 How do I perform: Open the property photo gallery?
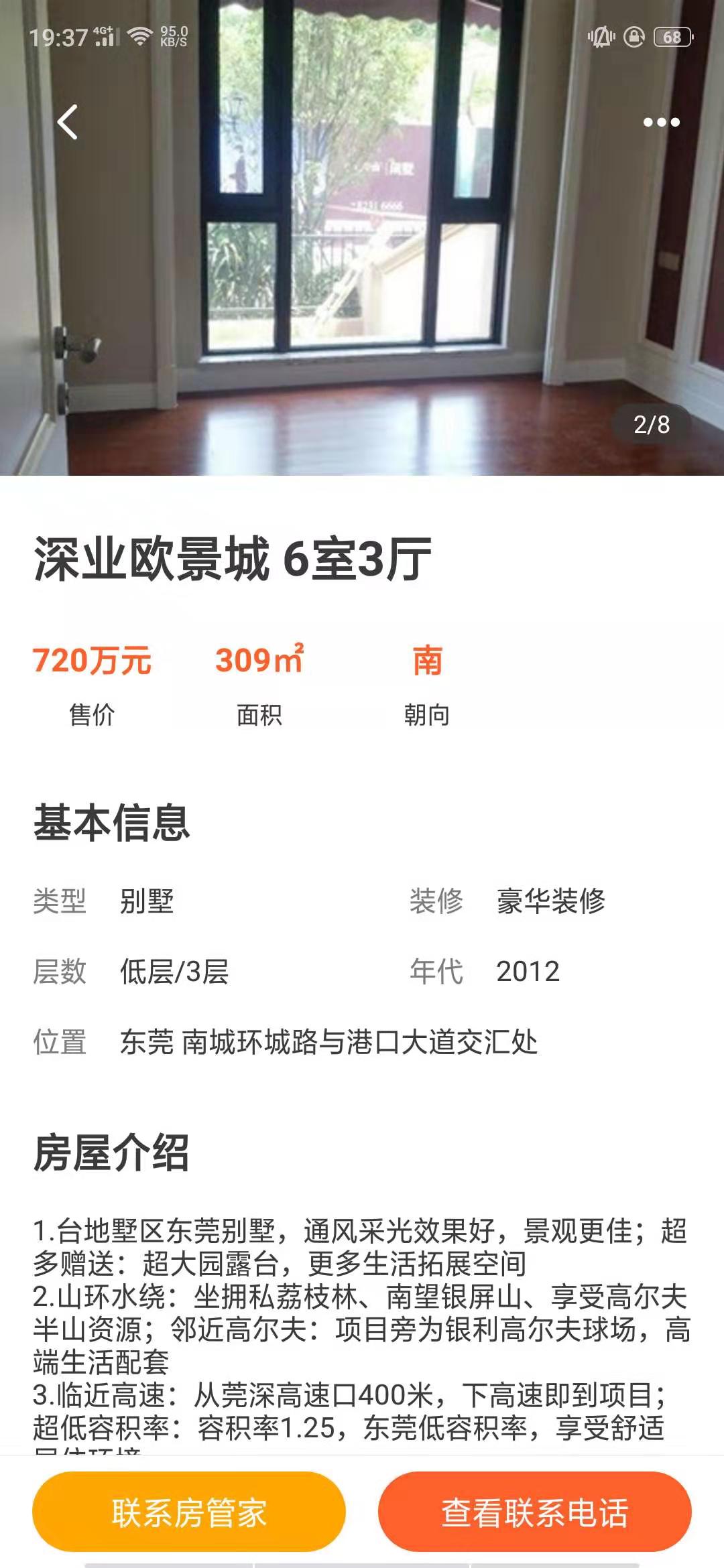(362, 268)
